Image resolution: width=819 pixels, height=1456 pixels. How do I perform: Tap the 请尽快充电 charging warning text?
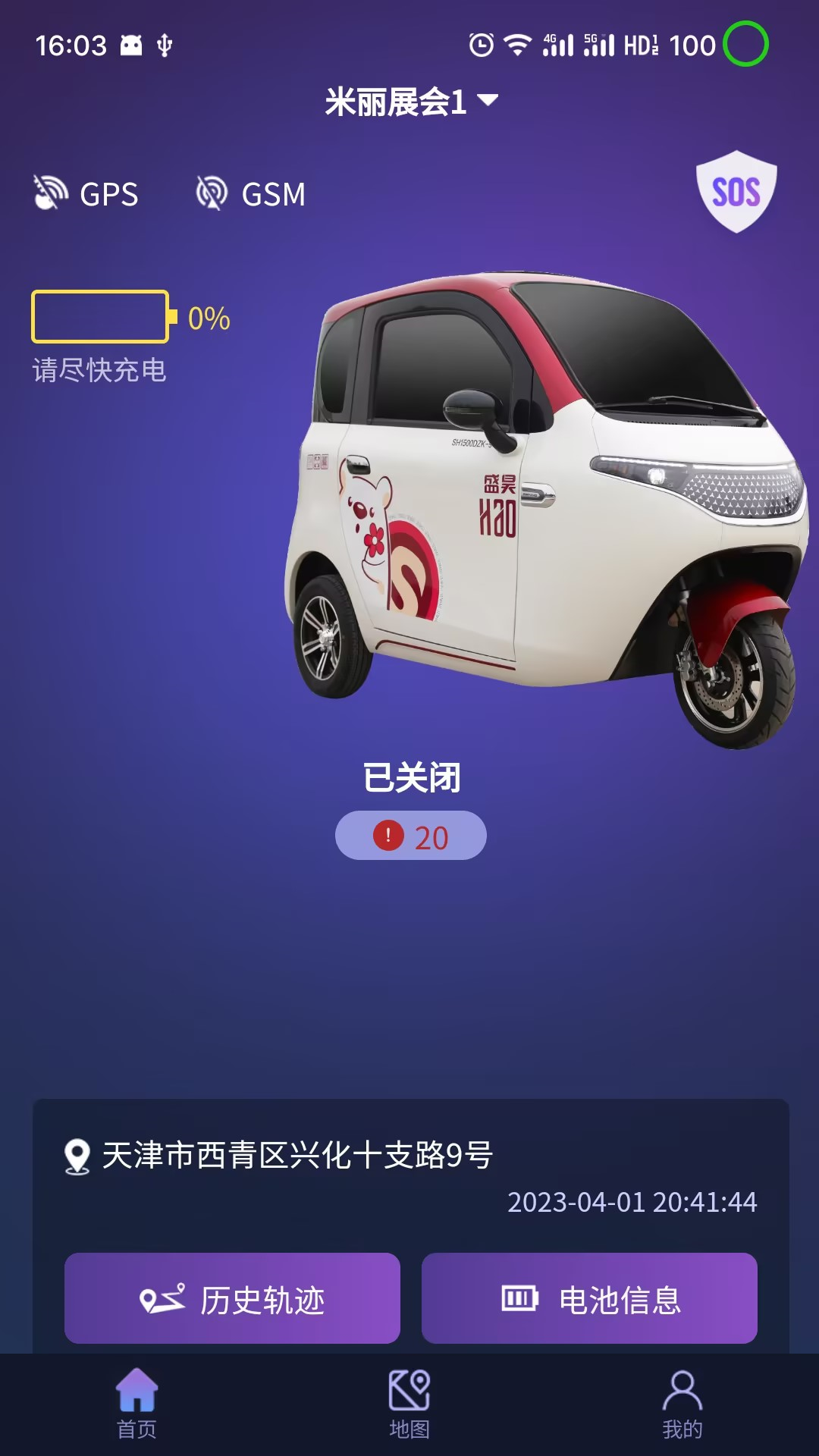[100, 369]
